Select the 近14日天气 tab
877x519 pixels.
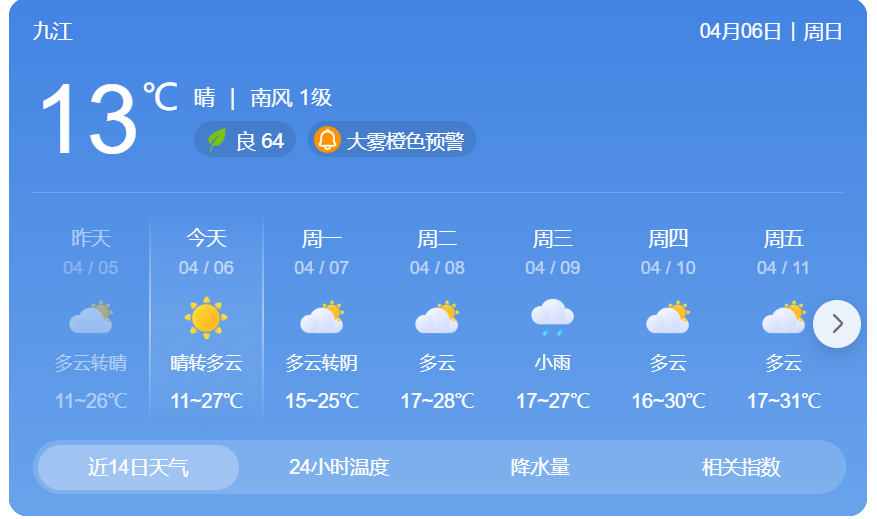(138, 467)
